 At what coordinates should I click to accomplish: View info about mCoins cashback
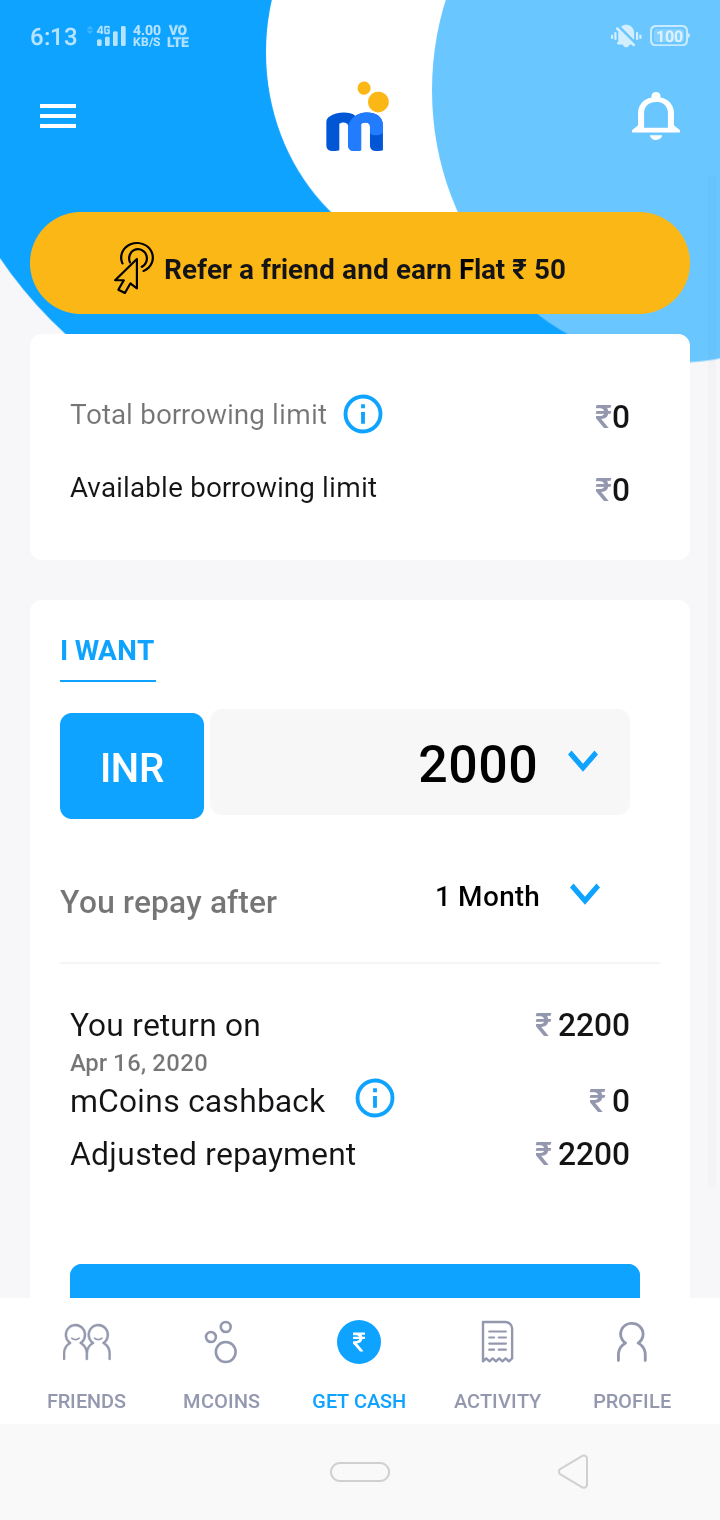click(375, 1099)
